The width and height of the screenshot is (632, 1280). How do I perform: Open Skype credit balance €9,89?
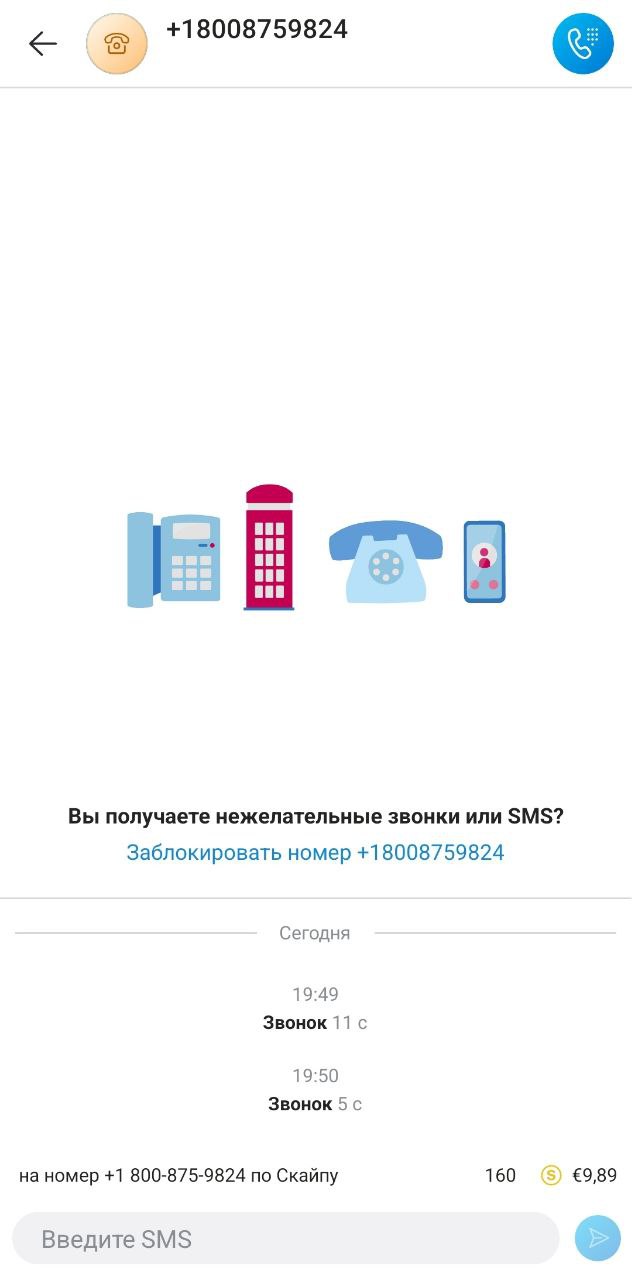tap(579, 1176)
